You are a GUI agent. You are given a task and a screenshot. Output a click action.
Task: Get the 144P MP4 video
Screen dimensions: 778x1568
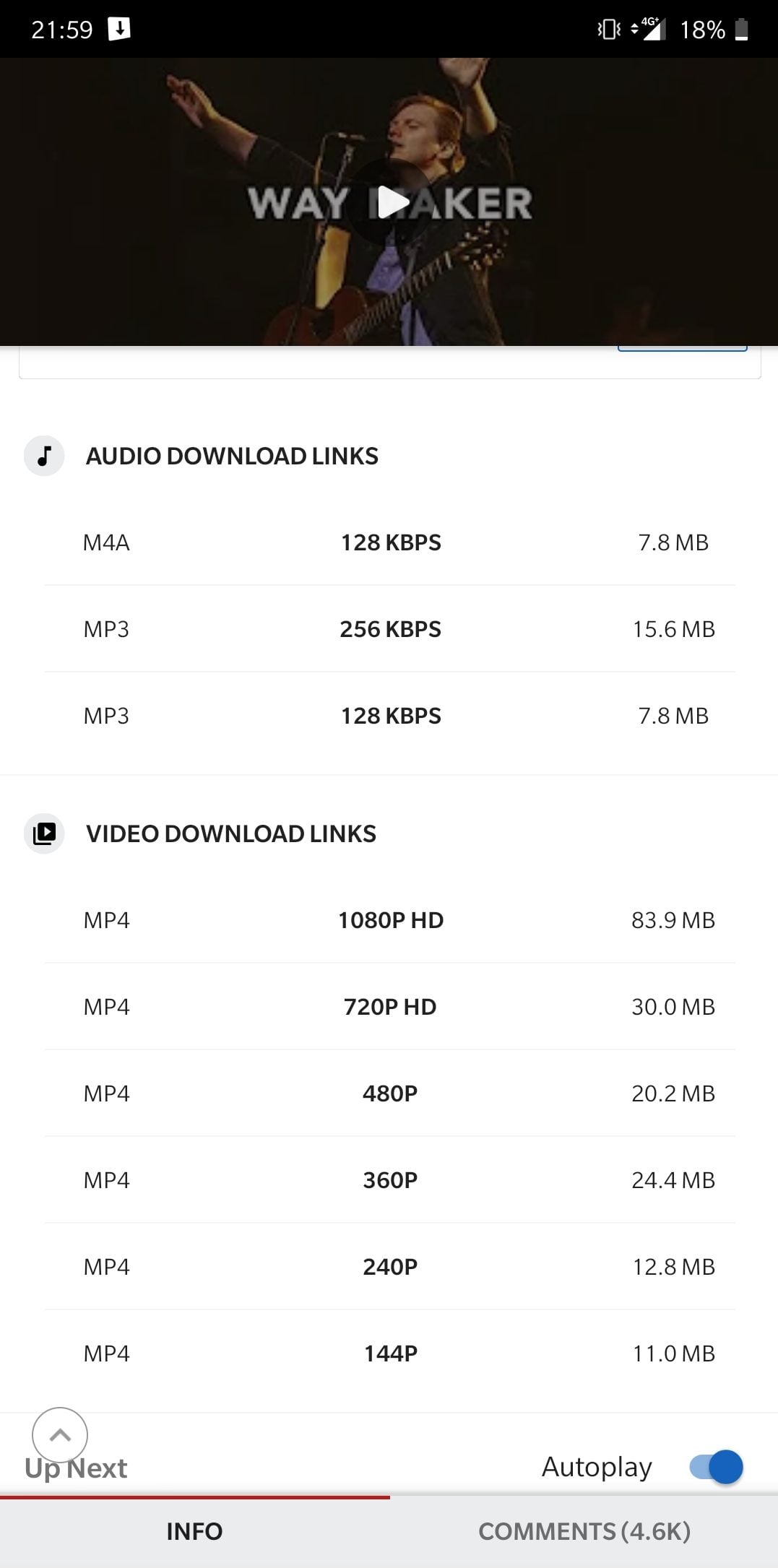pyautogui.click(x=390, y=1353)
